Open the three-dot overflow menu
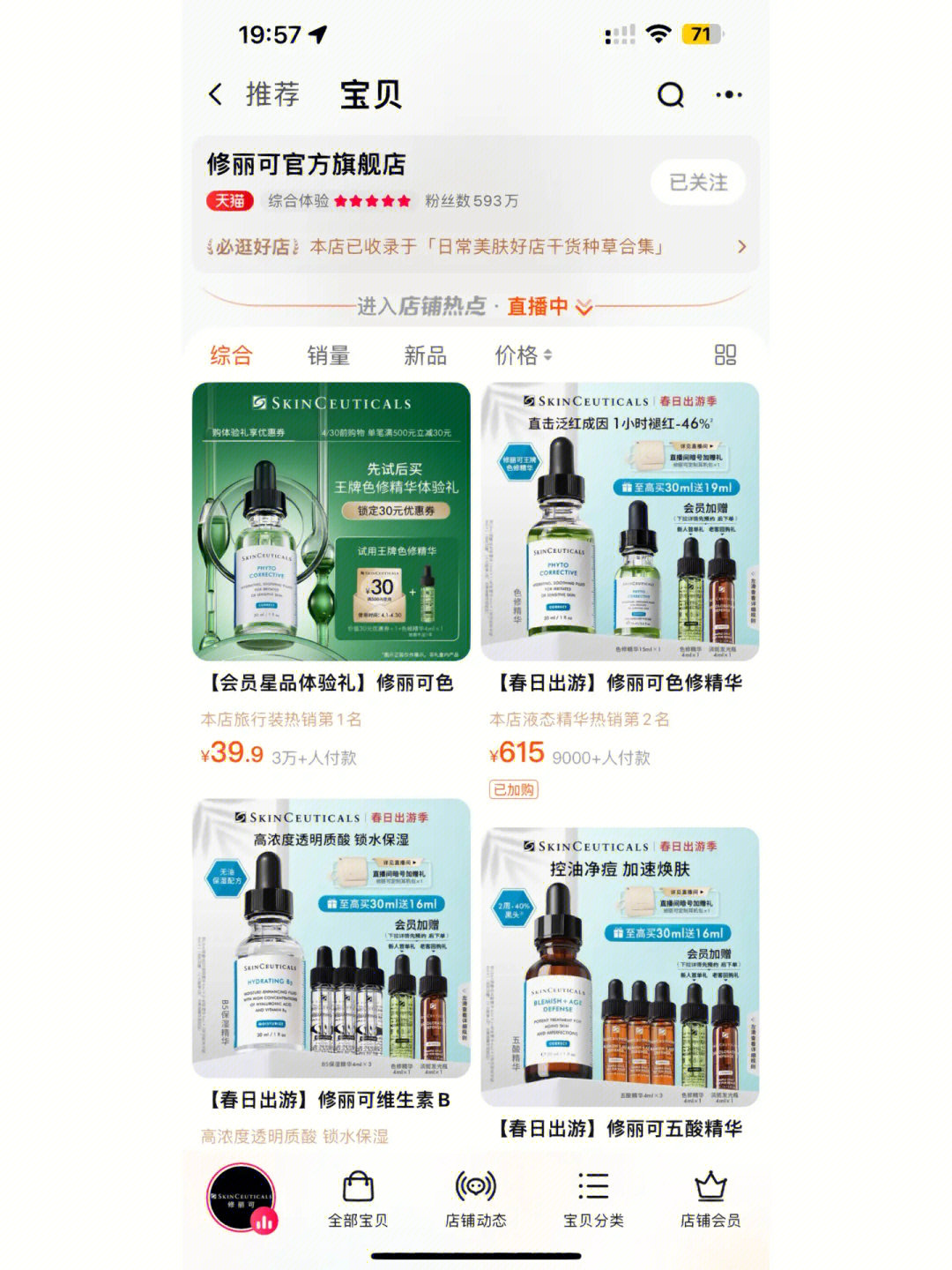 point(728,94)
